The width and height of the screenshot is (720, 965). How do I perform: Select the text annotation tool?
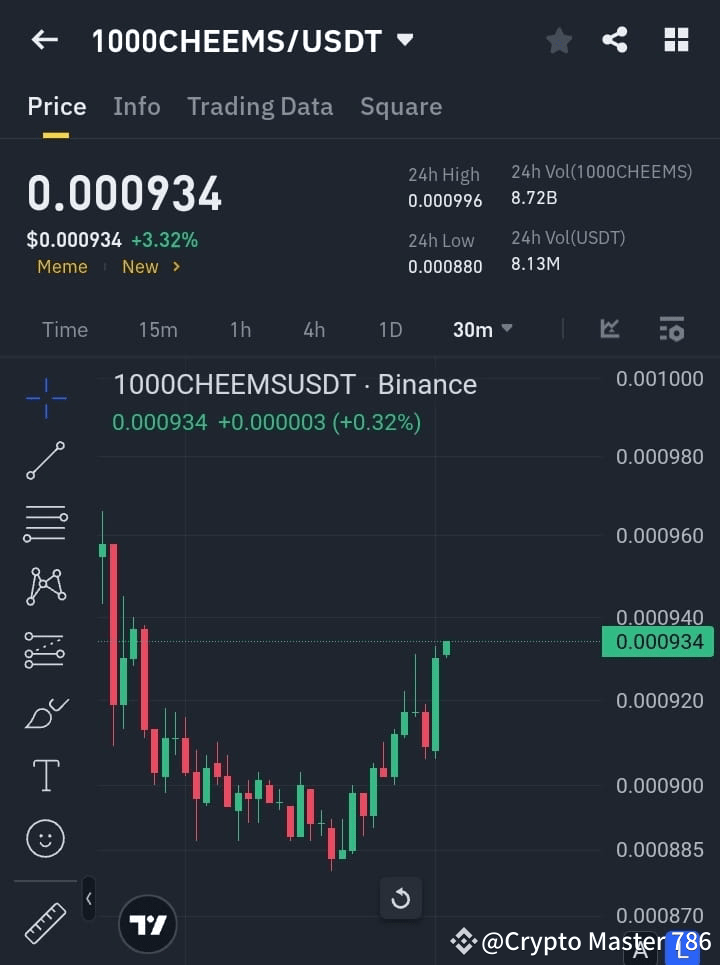[44, 775]
